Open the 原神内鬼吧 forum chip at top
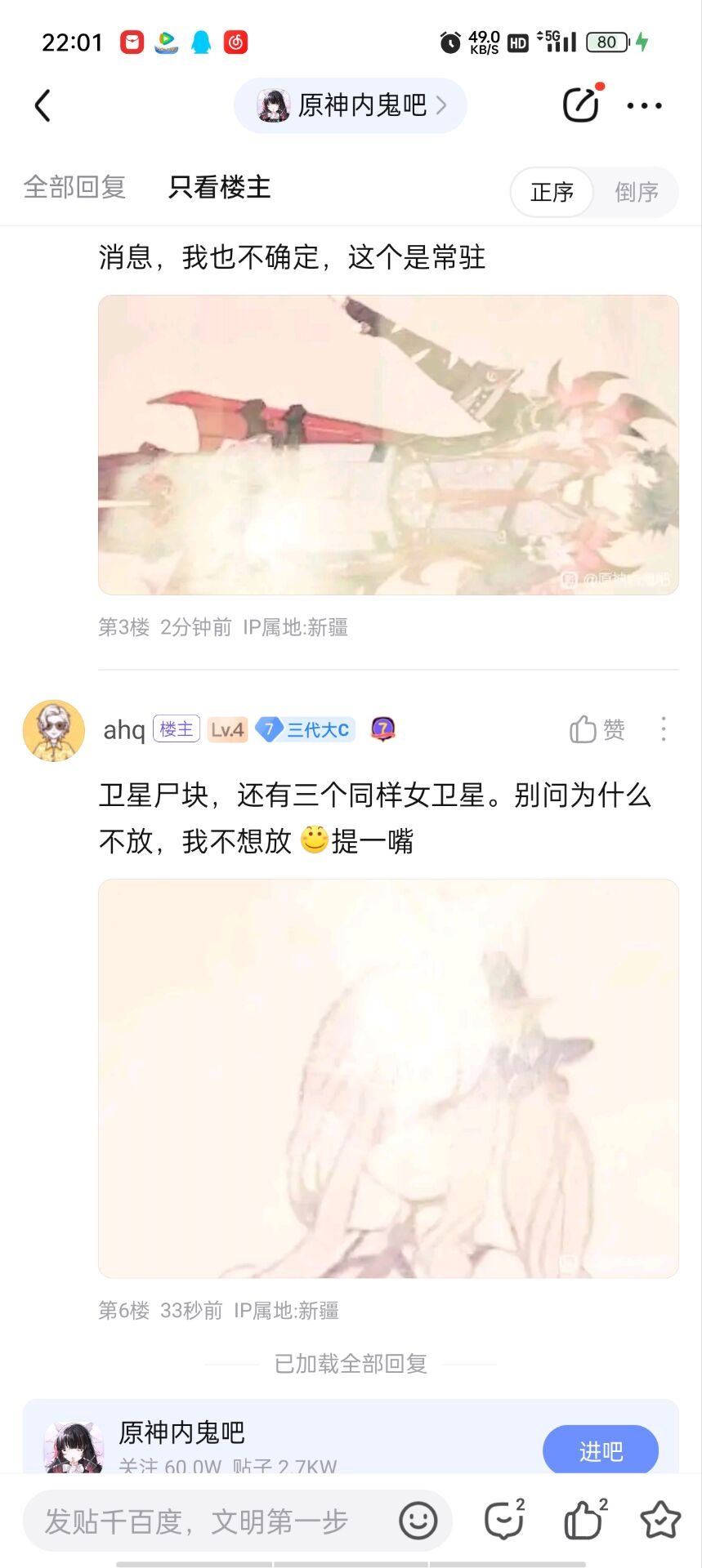 pos(351,105)
